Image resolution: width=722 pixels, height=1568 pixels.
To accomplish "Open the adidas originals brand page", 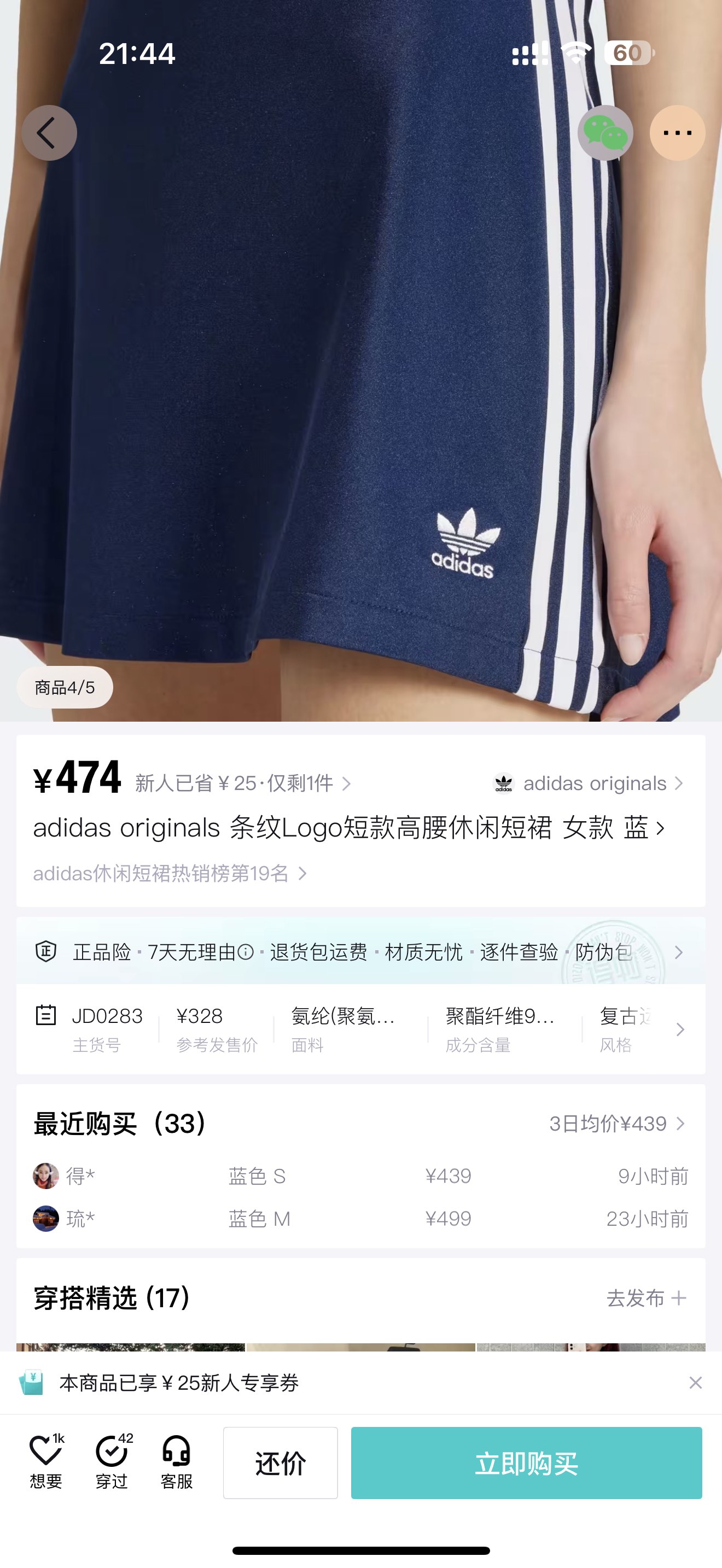I will click(588, 783).
